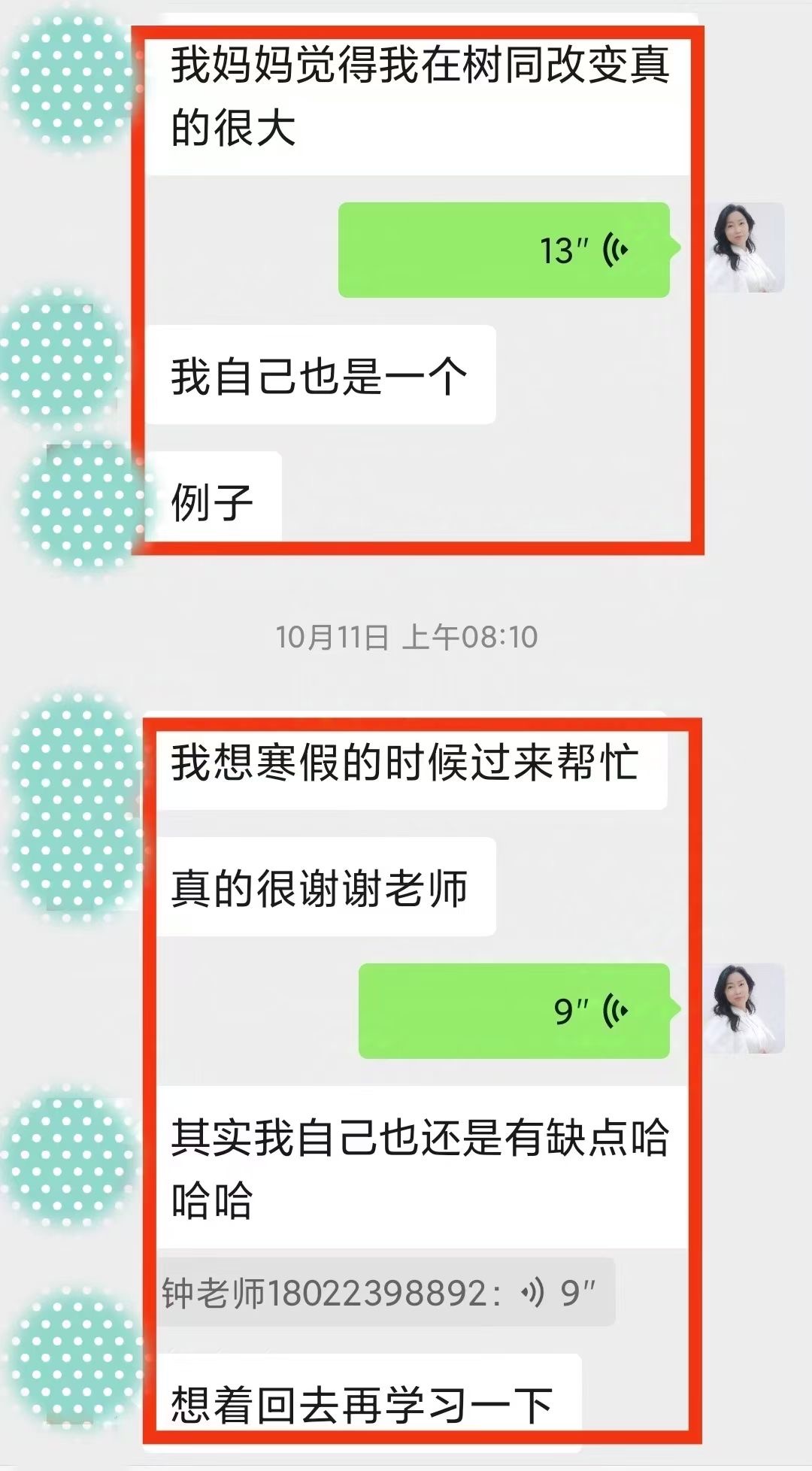Screen dimensions: 812x1471
Task: Open the quoted voice message from 钟老师
Action: click(386, 1293)
